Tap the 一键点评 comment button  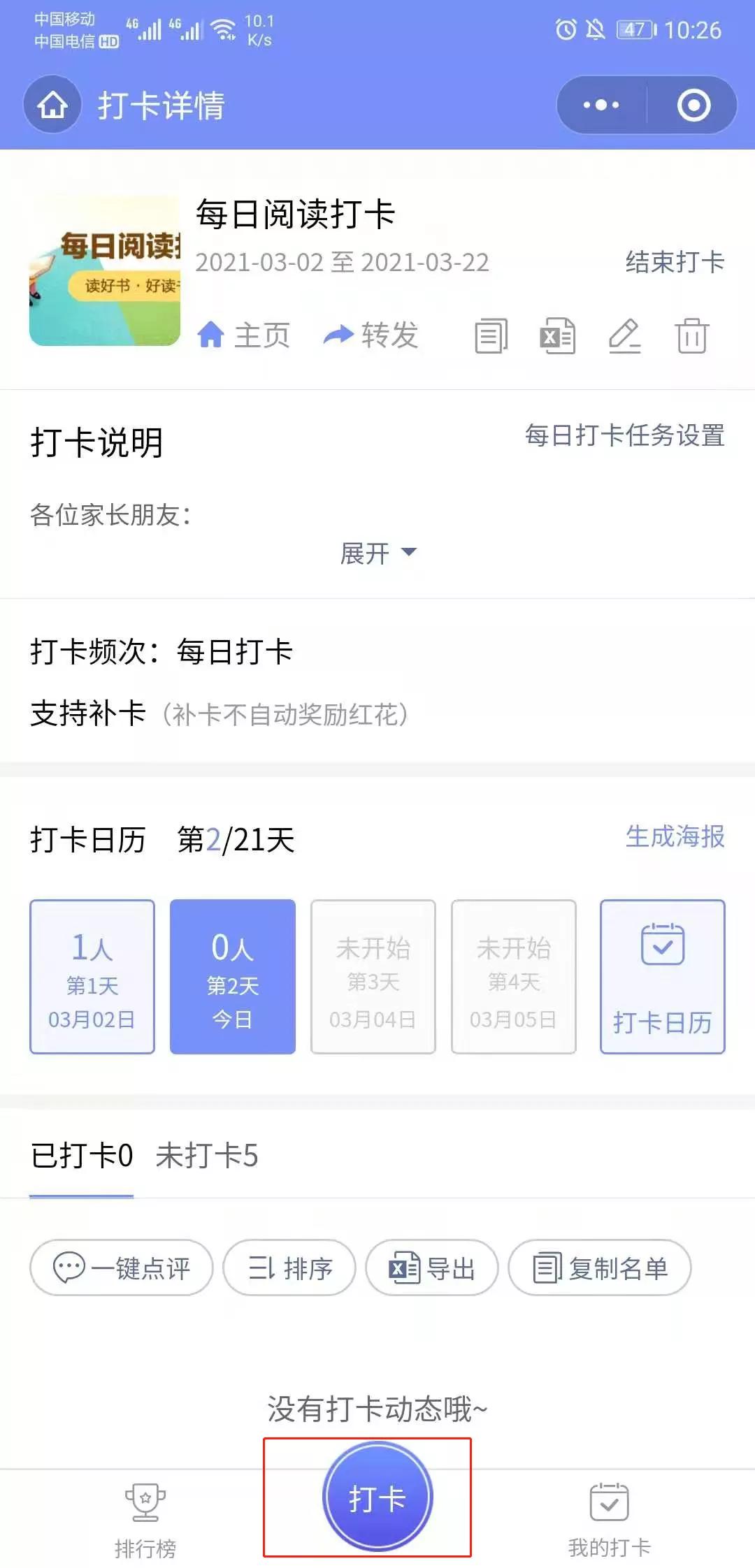[x=120, y=1268]
